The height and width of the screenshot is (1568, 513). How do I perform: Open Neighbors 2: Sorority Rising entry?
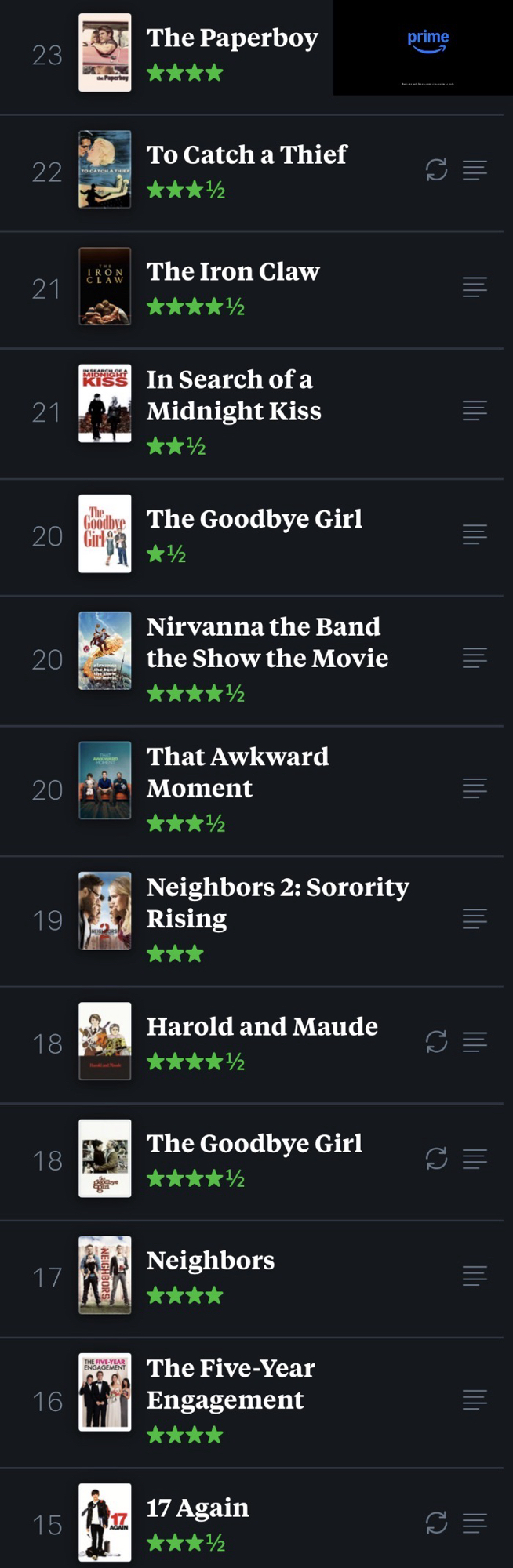pos(277,902)
